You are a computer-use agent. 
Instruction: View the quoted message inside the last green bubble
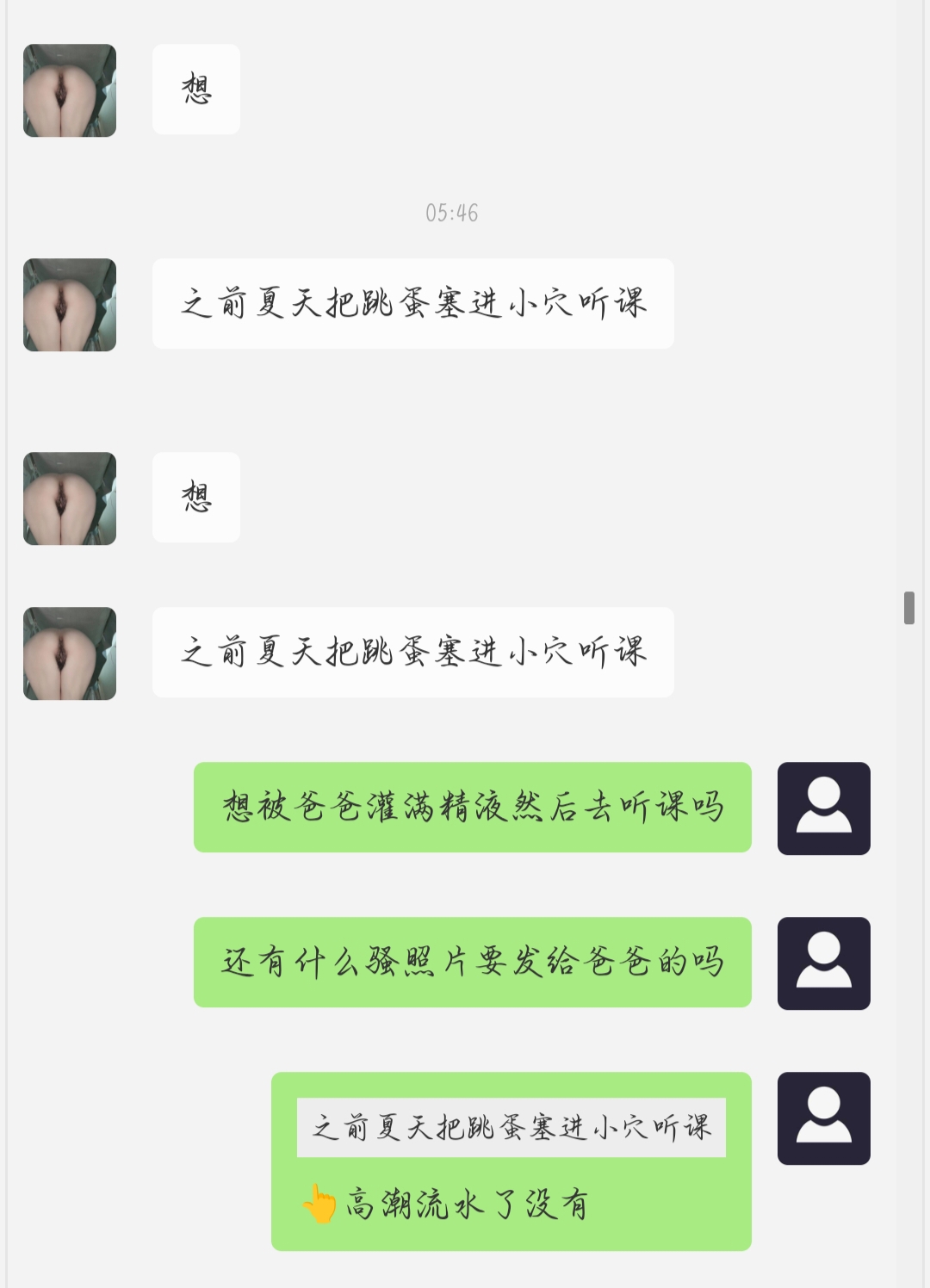(x=511, y=1127)
